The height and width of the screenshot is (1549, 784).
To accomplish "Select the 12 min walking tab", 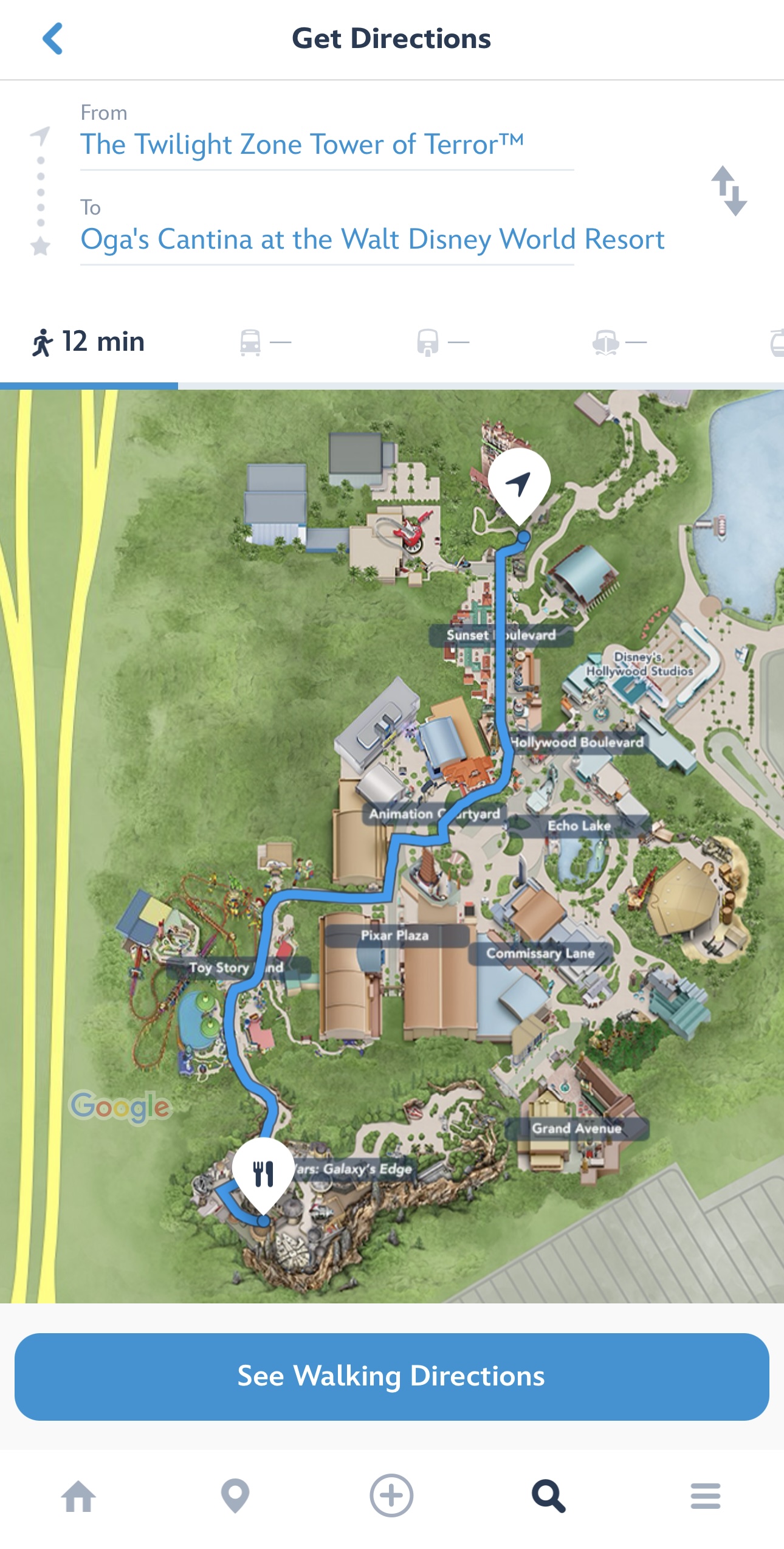I will click(89, 342).
